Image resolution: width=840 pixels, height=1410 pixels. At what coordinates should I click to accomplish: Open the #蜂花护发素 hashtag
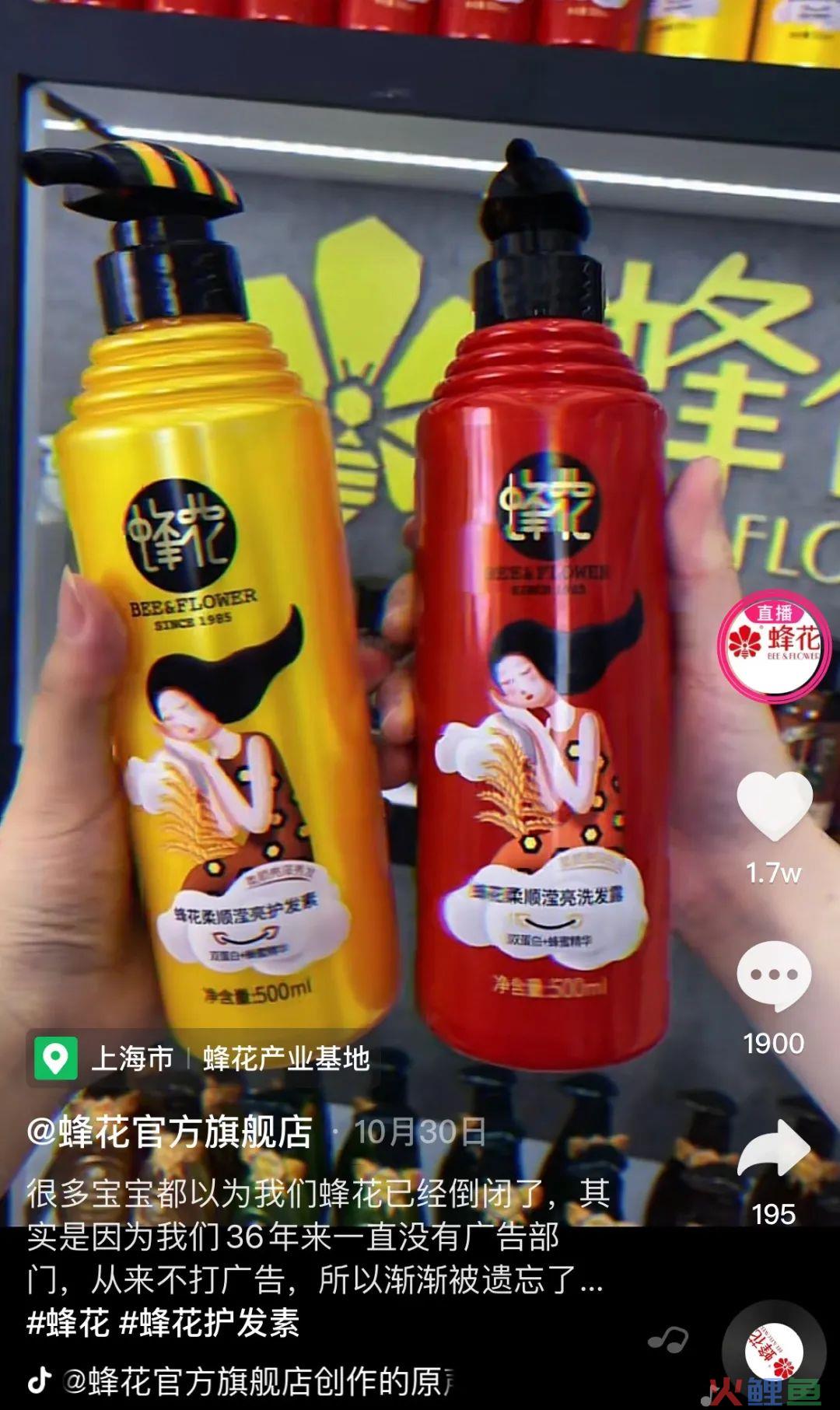tap(210, 1322)
